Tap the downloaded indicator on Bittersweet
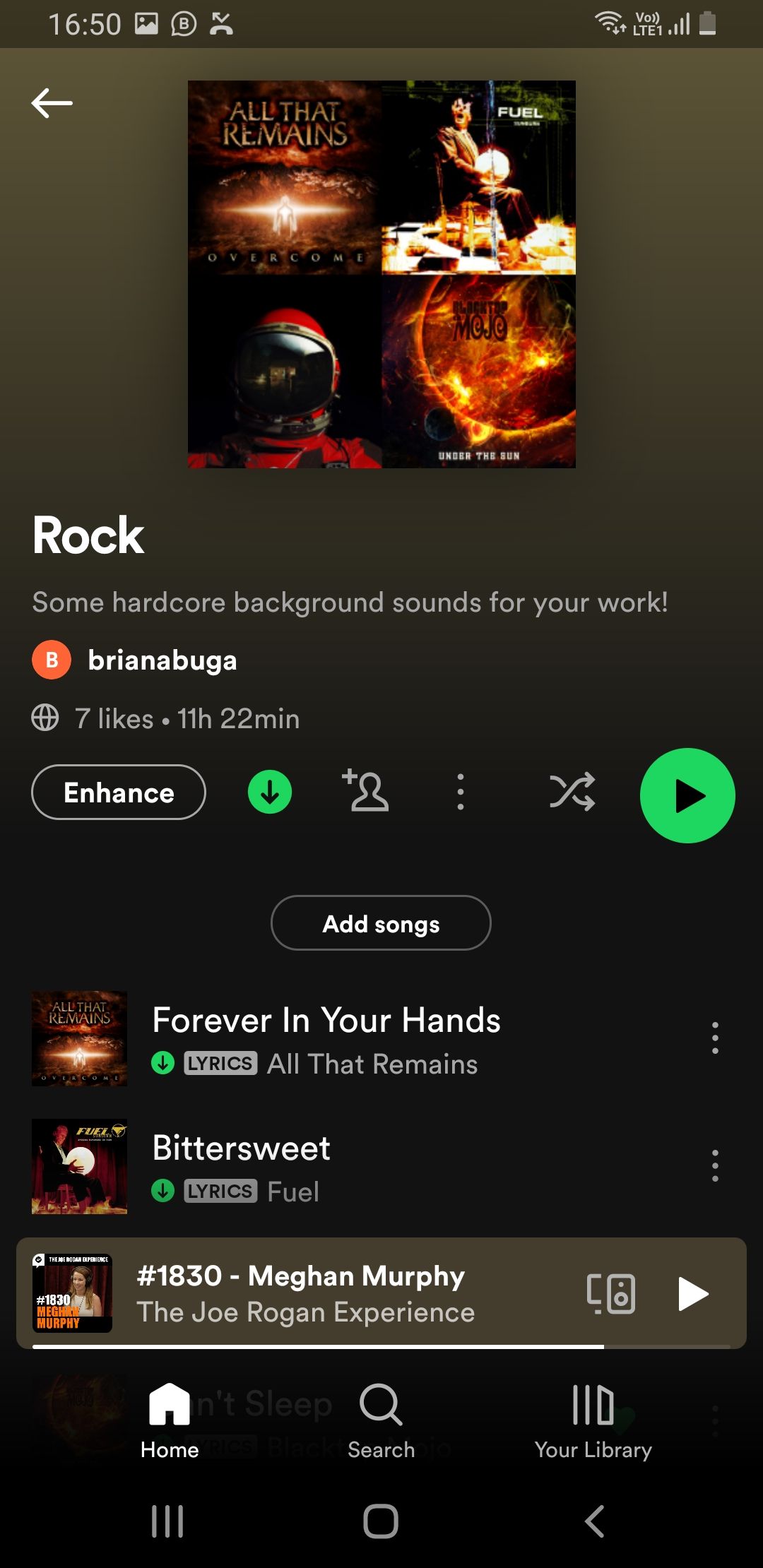 (x=163, y=1192)
